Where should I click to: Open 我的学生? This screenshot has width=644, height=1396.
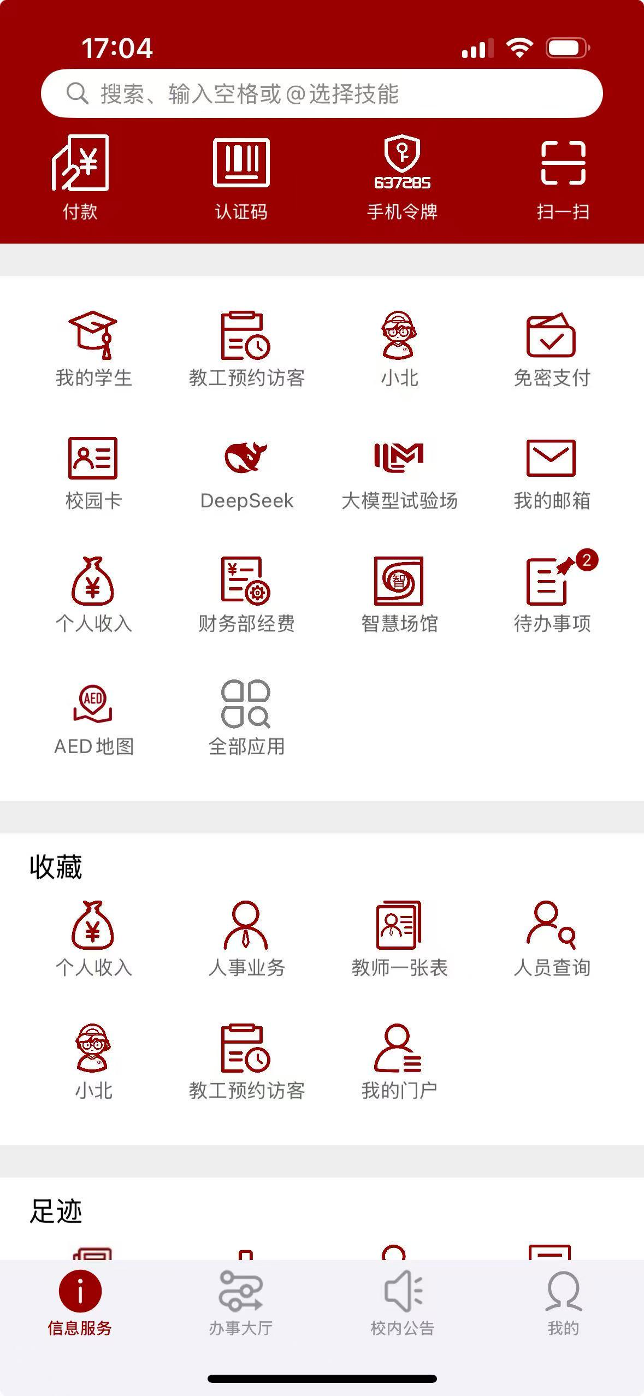coord(93,348)
